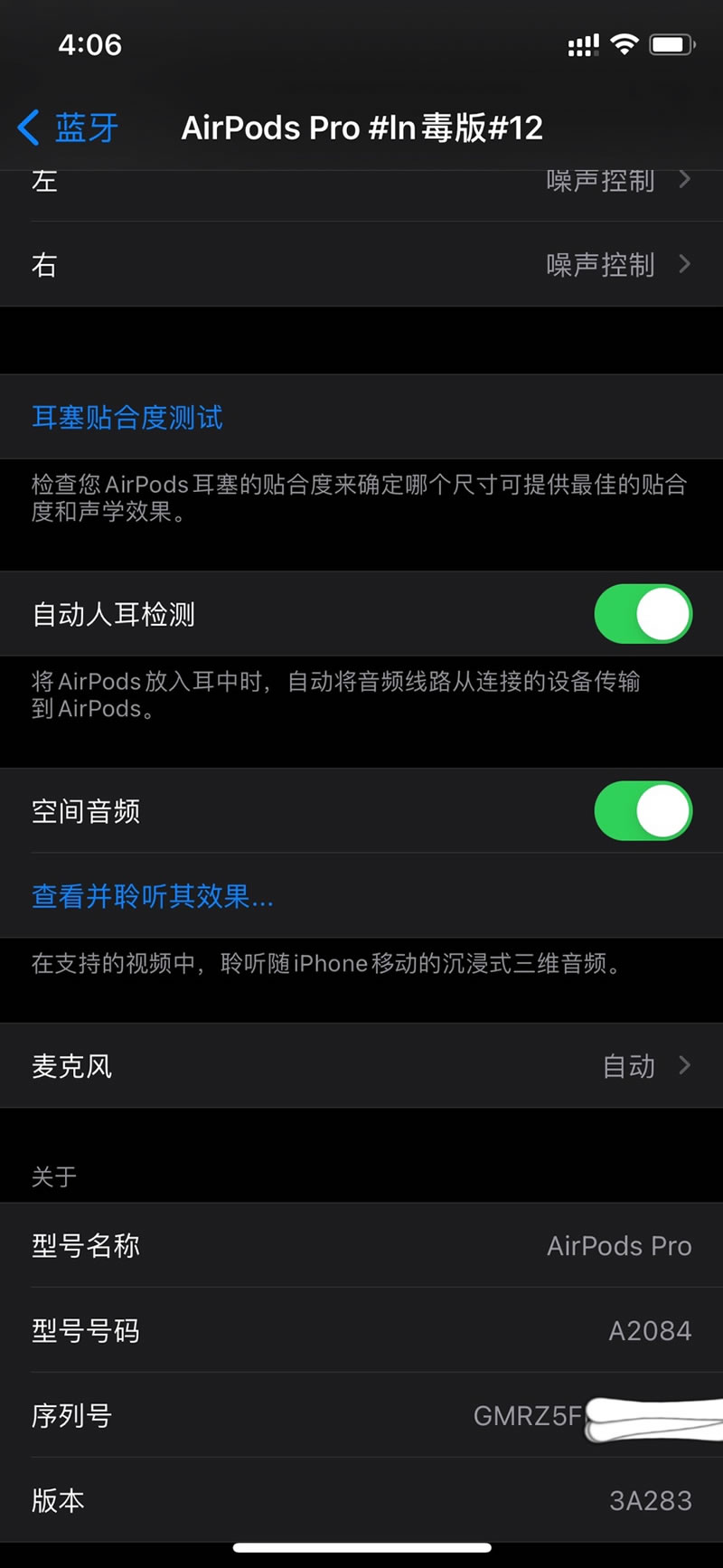Disable 自动人耳检测 switch
This screenshot has height=1568, width=723.
point(643,614)
